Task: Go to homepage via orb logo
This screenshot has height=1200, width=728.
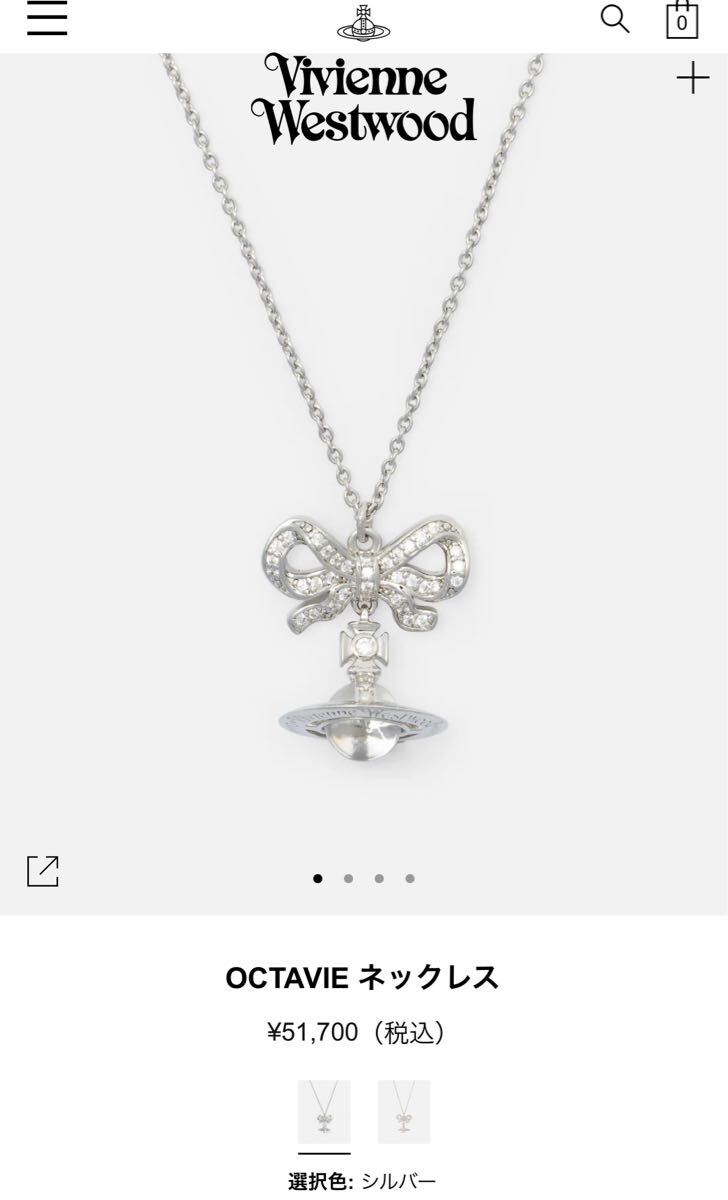Action: (x=363, y=22)
